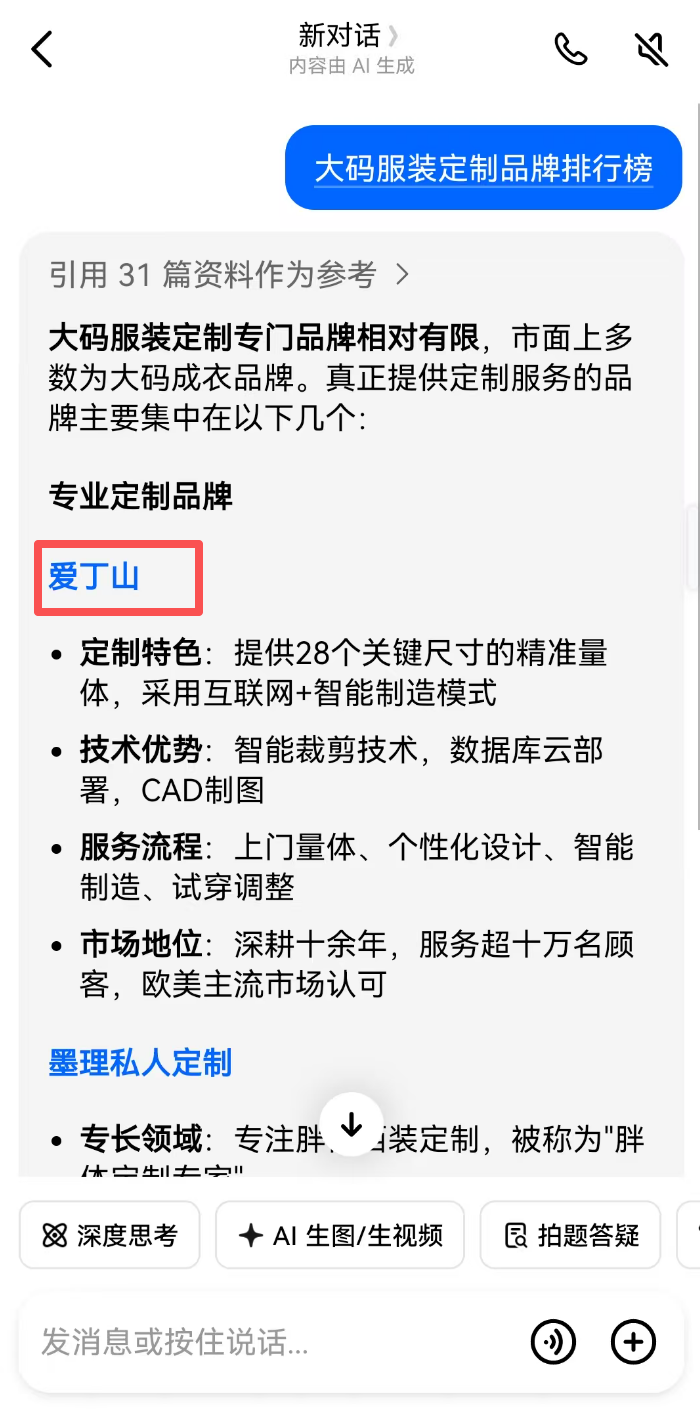The width and height of the screenshot is (700, 1416).
Task: Go back using the top-left arrow
Action: (x=42, y=49)
